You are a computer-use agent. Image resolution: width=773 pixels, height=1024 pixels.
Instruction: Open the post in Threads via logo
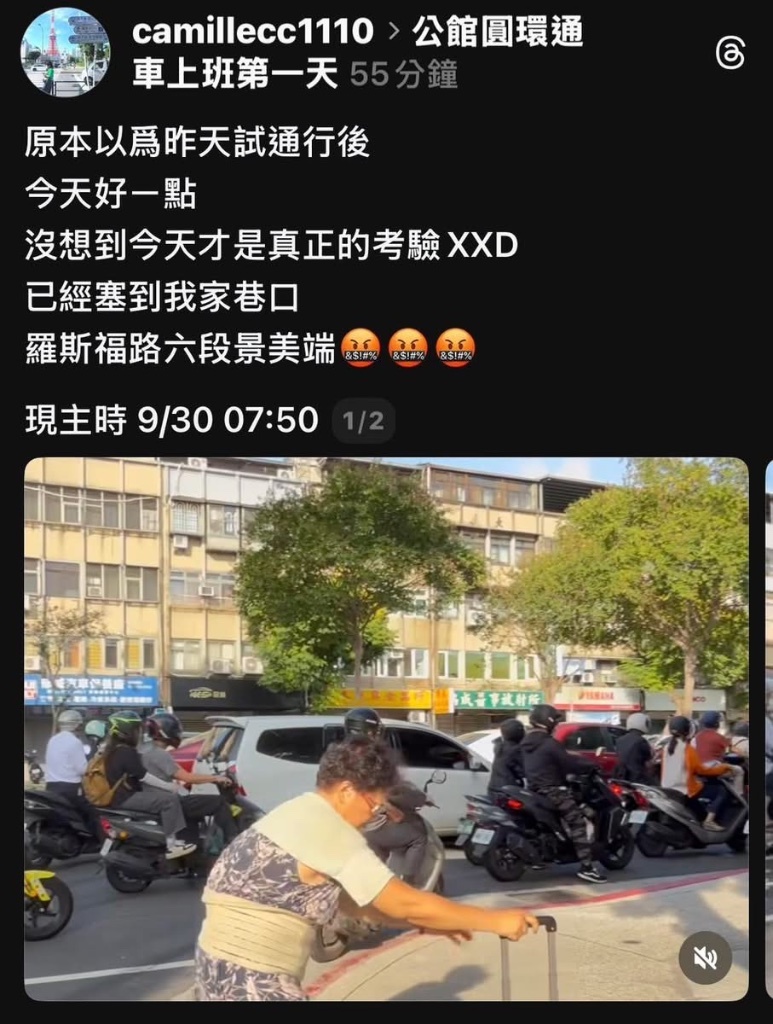point(730,53)
